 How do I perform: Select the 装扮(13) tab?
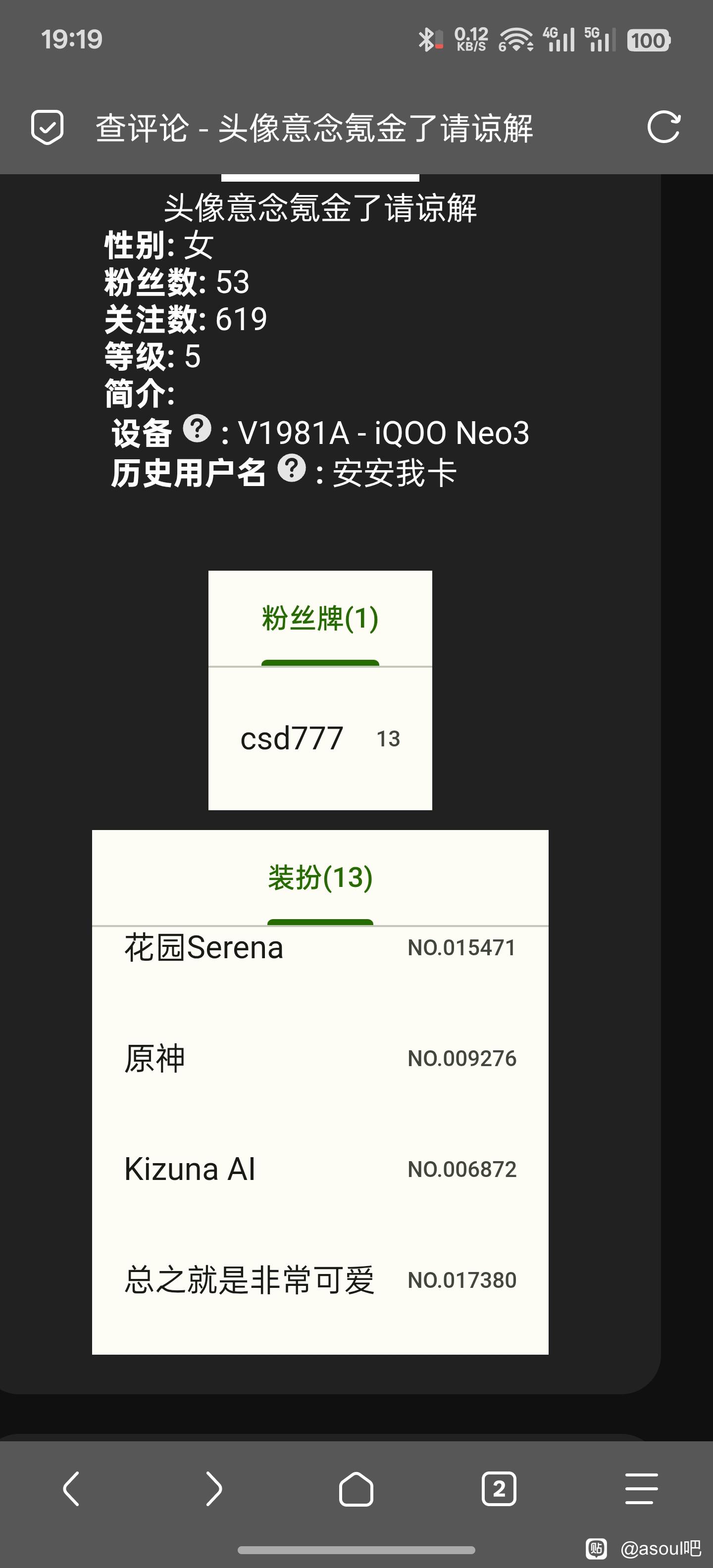pos(320,878)
